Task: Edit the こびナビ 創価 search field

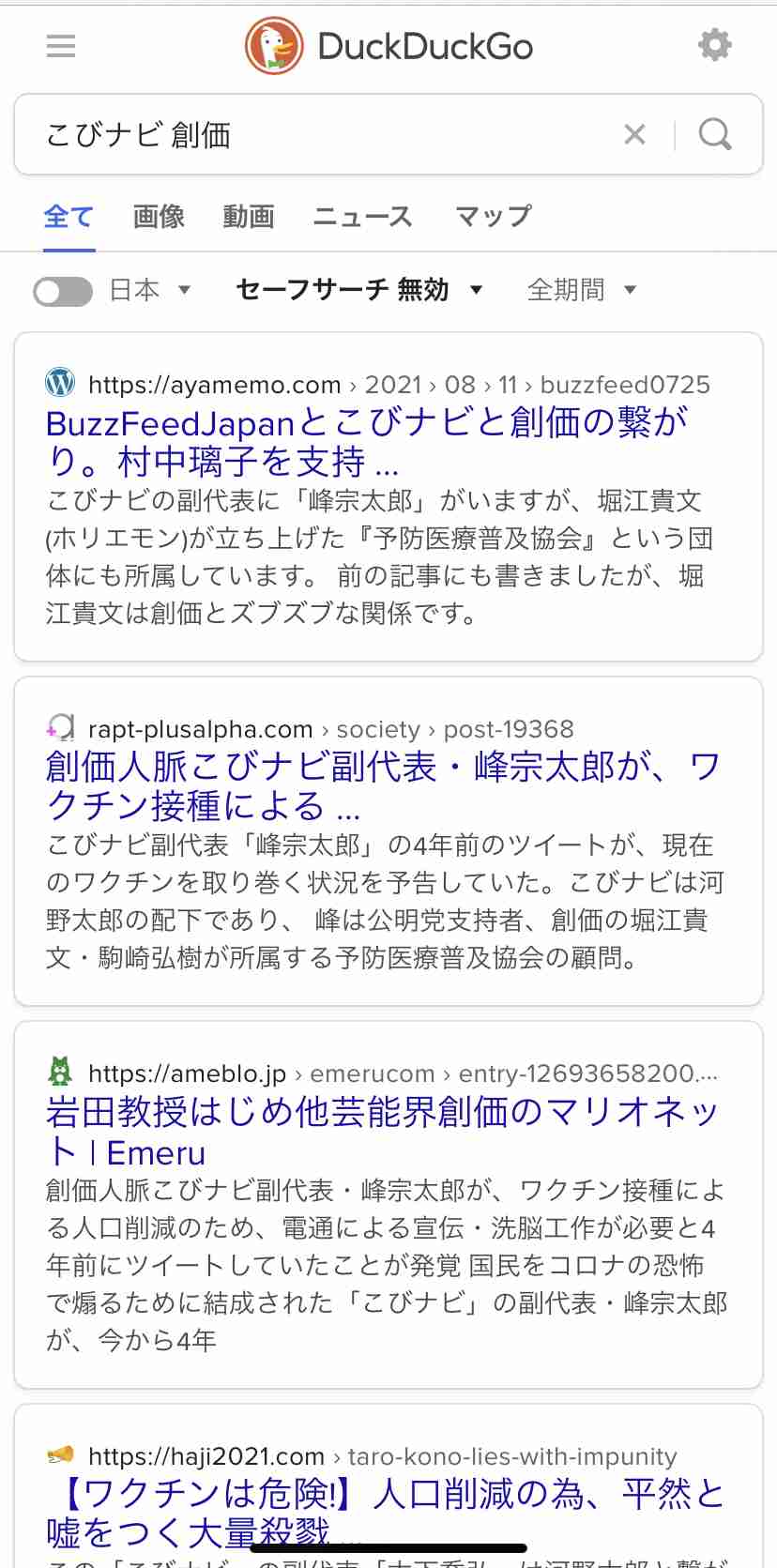Action: point(328,135)
